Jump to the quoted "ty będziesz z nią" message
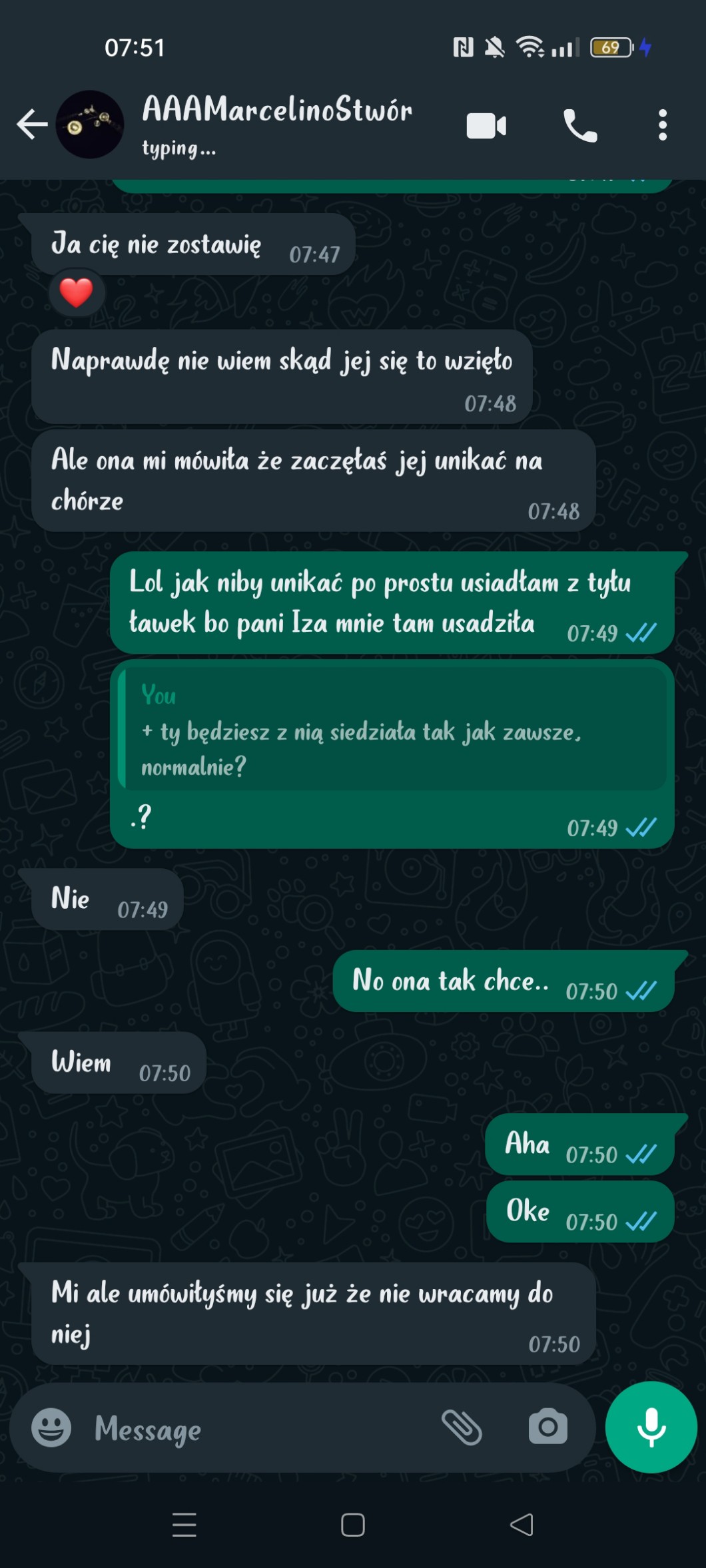Screen dimensions: 706x1568 393,729
